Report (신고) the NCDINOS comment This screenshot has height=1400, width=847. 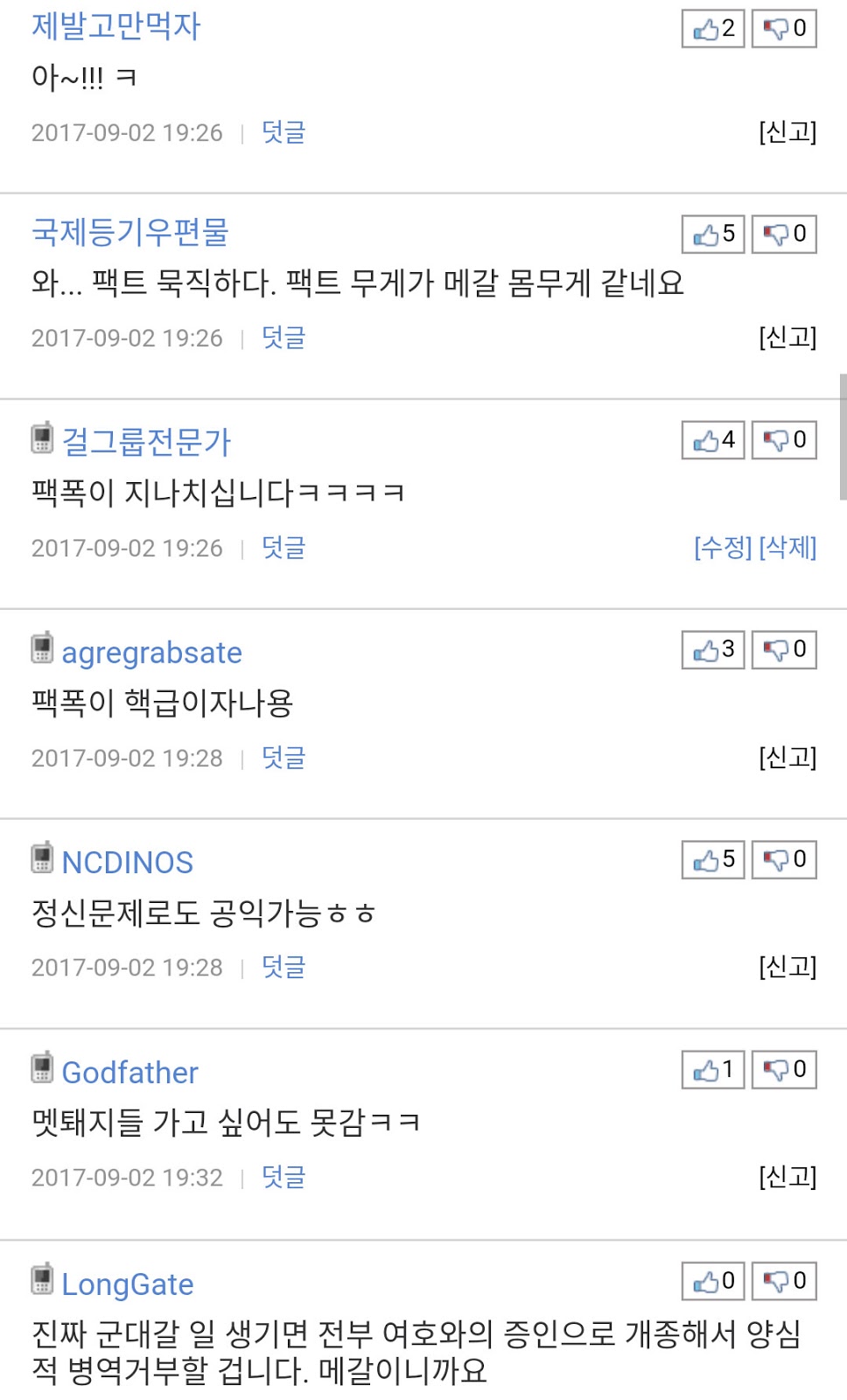point(787,967)
